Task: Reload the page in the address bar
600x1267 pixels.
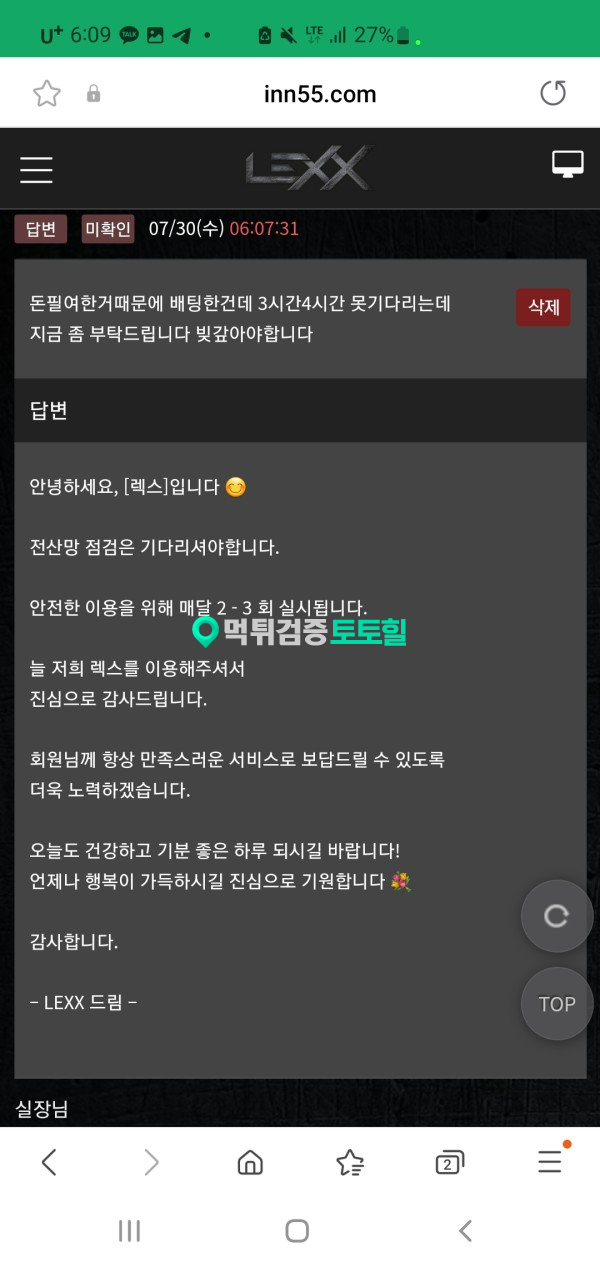Action: tap(553, 94)
